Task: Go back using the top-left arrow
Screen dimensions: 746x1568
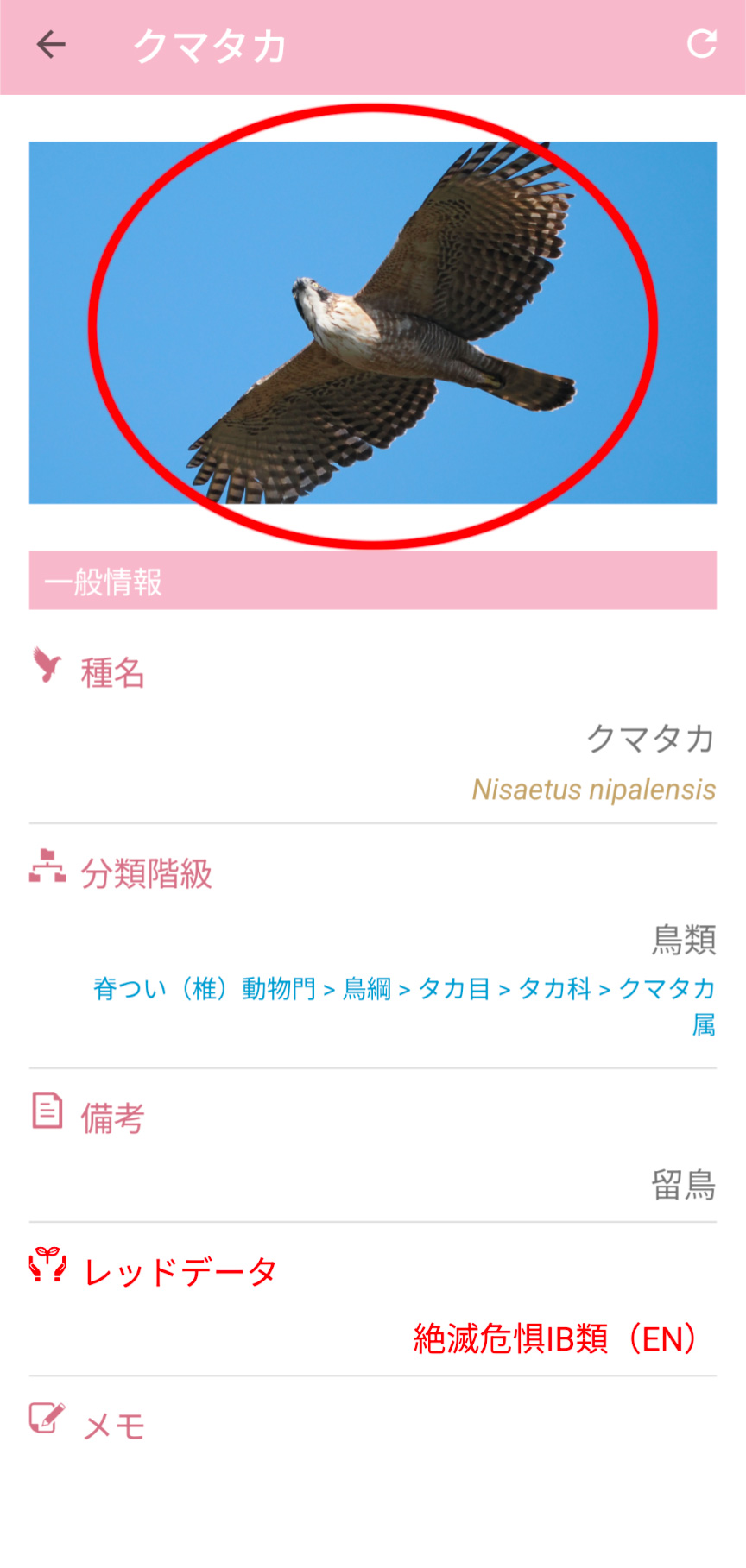Action: pyautogui.click(x=51, y=44)
